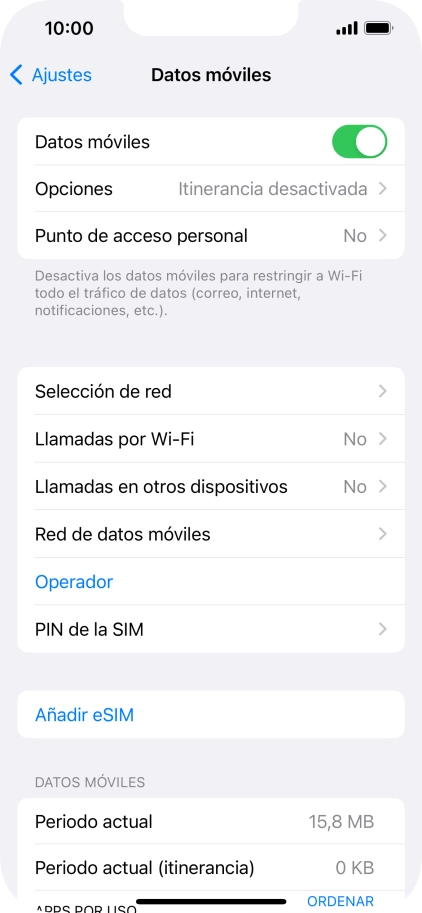Image resolution: width=422 pixels, height=913 pixels.
Task: Tap the Operador link
Action: (x=74, y=582)
